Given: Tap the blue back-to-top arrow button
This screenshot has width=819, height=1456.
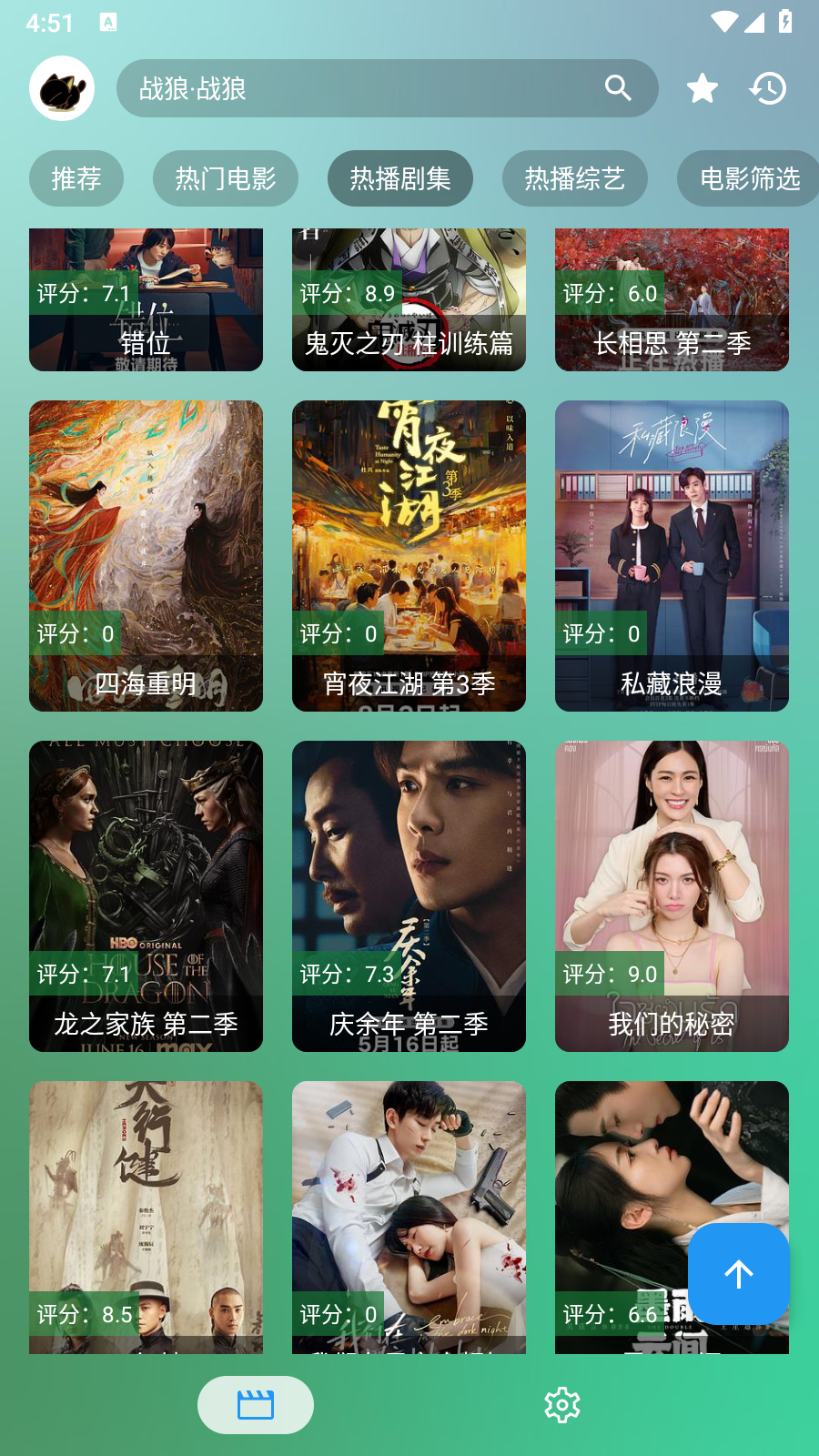Looking at the screenshot, I should [738, 1273].
